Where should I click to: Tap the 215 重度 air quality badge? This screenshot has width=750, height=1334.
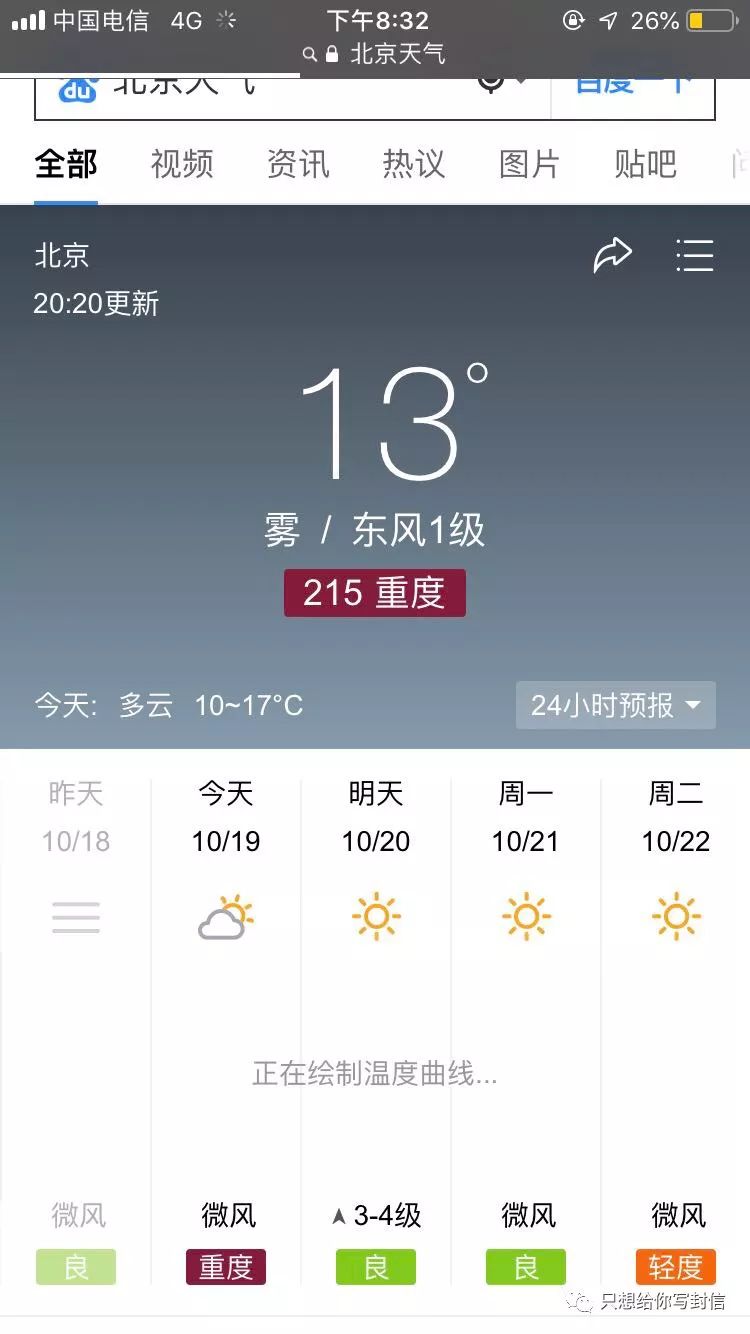click(375, 593)
